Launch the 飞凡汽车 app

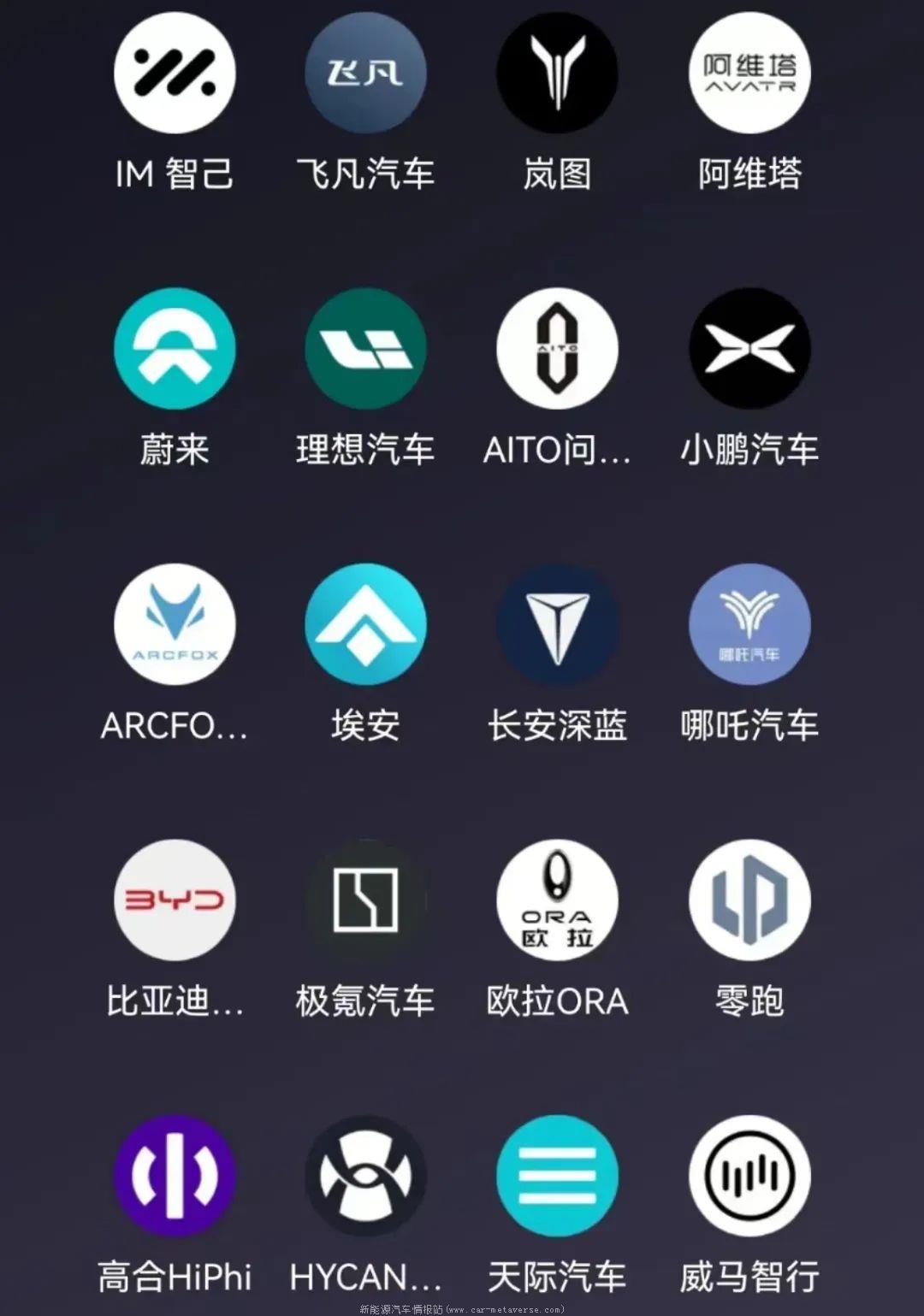365,73
